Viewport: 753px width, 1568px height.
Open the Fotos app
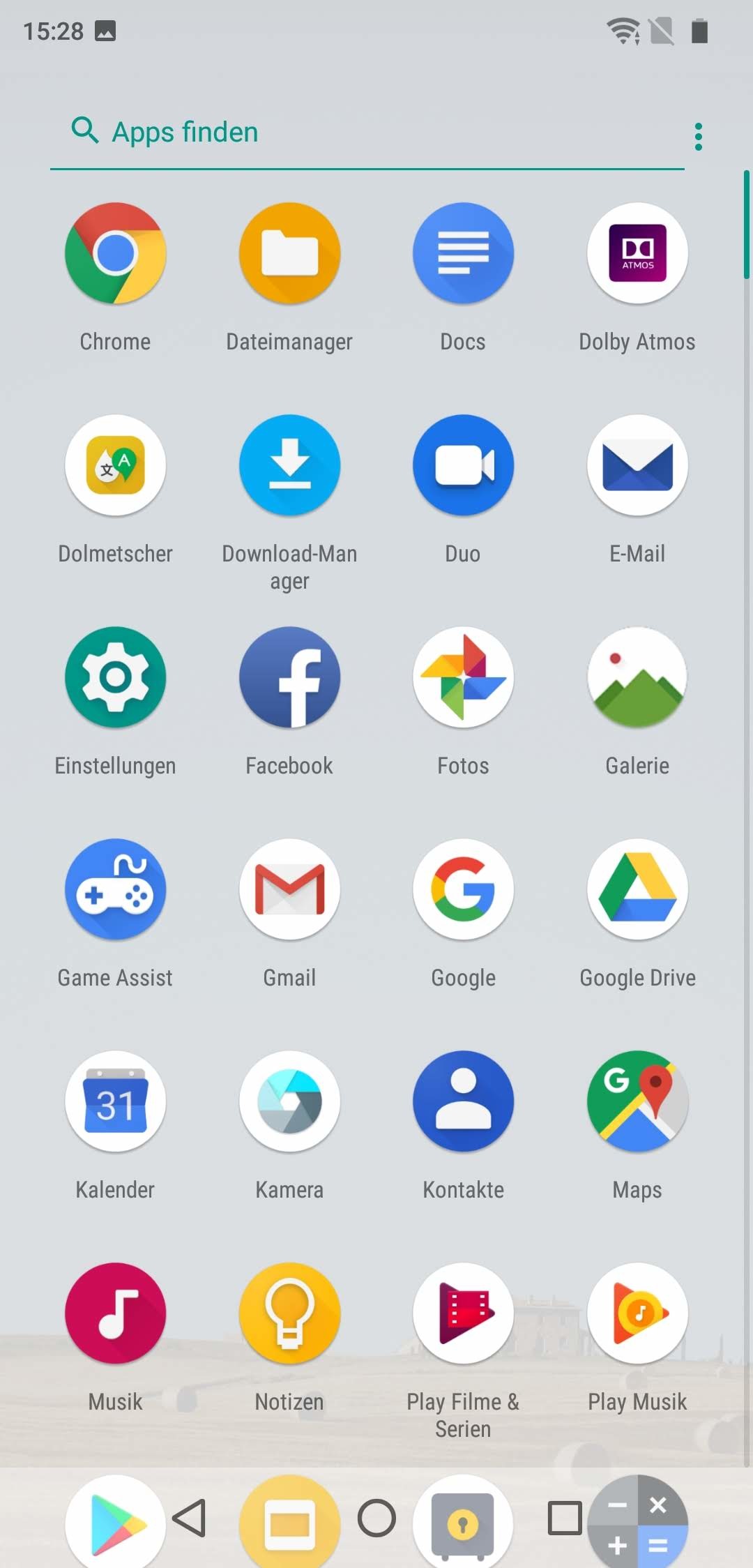[463, 677]
